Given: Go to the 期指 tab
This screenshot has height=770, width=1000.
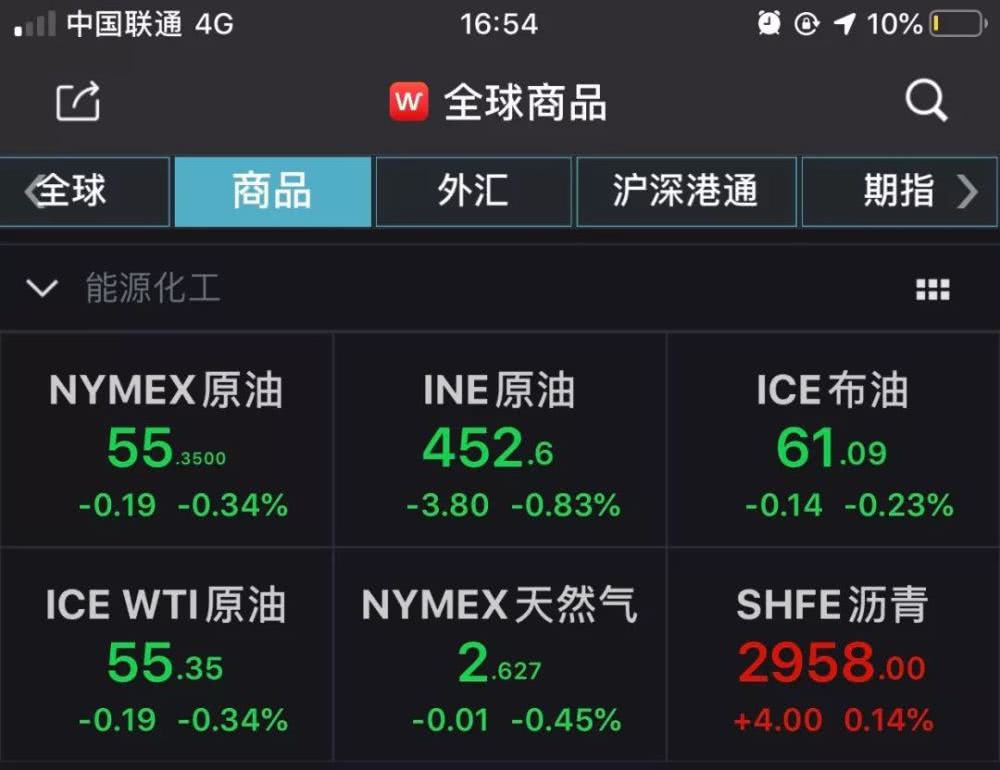Looking at the screenshot, I should coord(899,191).
